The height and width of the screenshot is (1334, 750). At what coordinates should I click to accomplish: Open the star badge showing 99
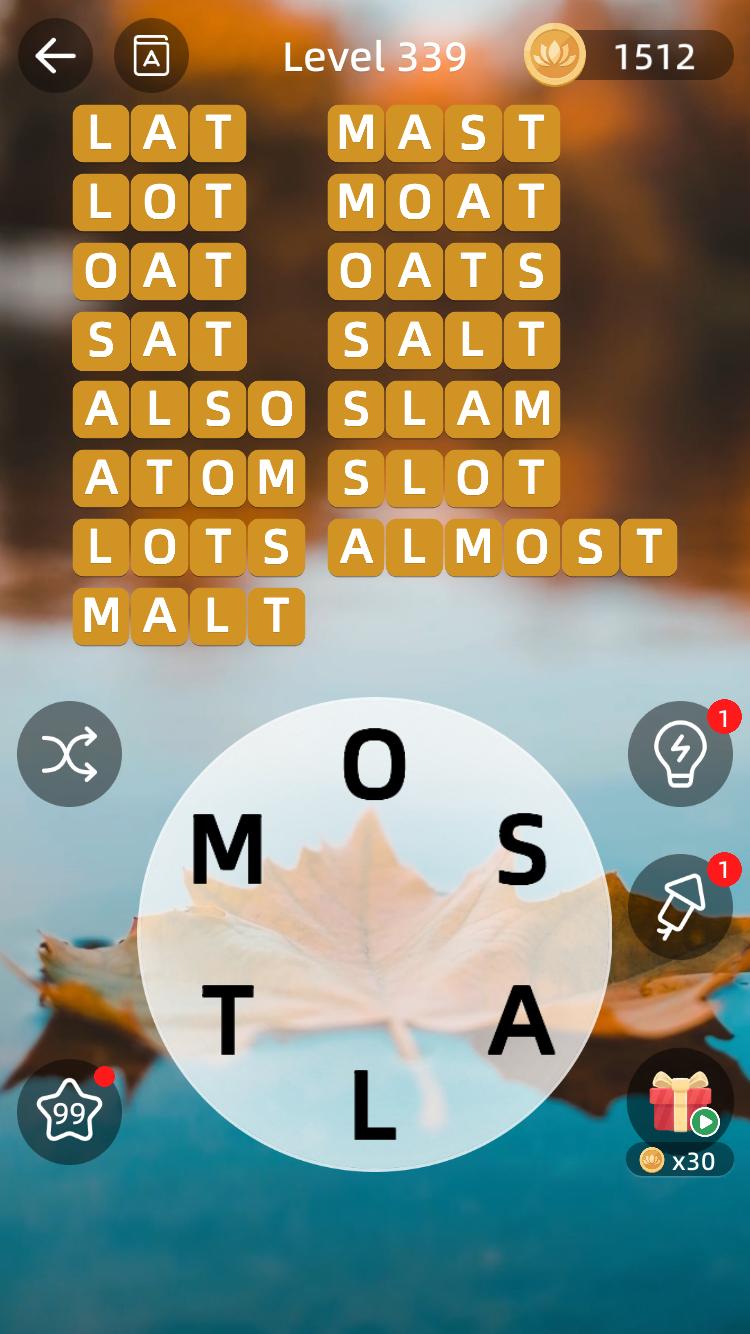click(x=69, y=1111)
